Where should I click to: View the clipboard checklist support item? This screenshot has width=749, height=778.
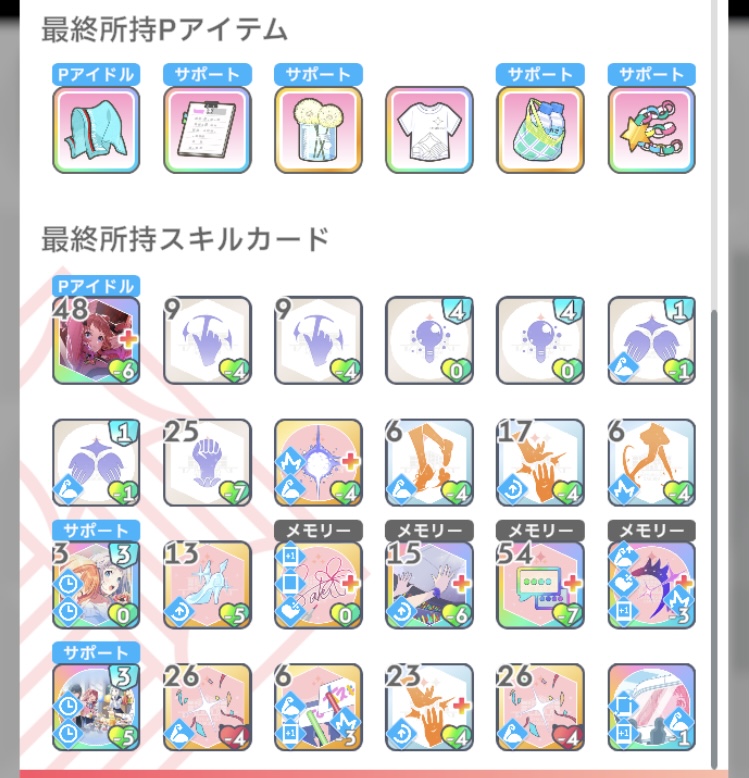pyautogui.click(x=207, y=130)
